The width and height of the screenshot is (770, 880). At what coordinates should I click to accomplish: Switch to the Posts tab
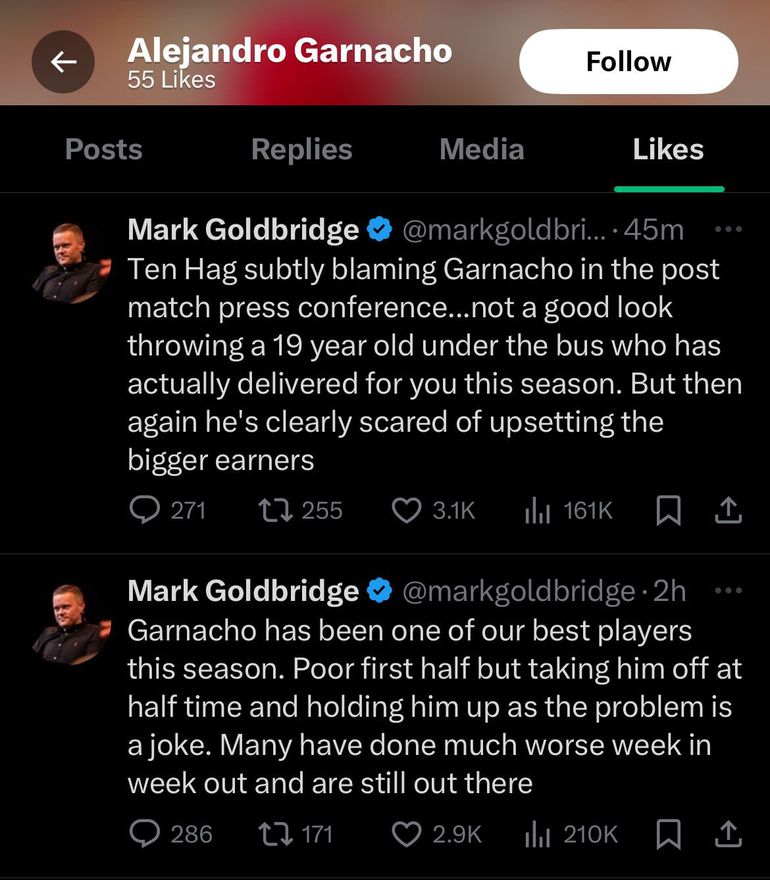(103, 150)
